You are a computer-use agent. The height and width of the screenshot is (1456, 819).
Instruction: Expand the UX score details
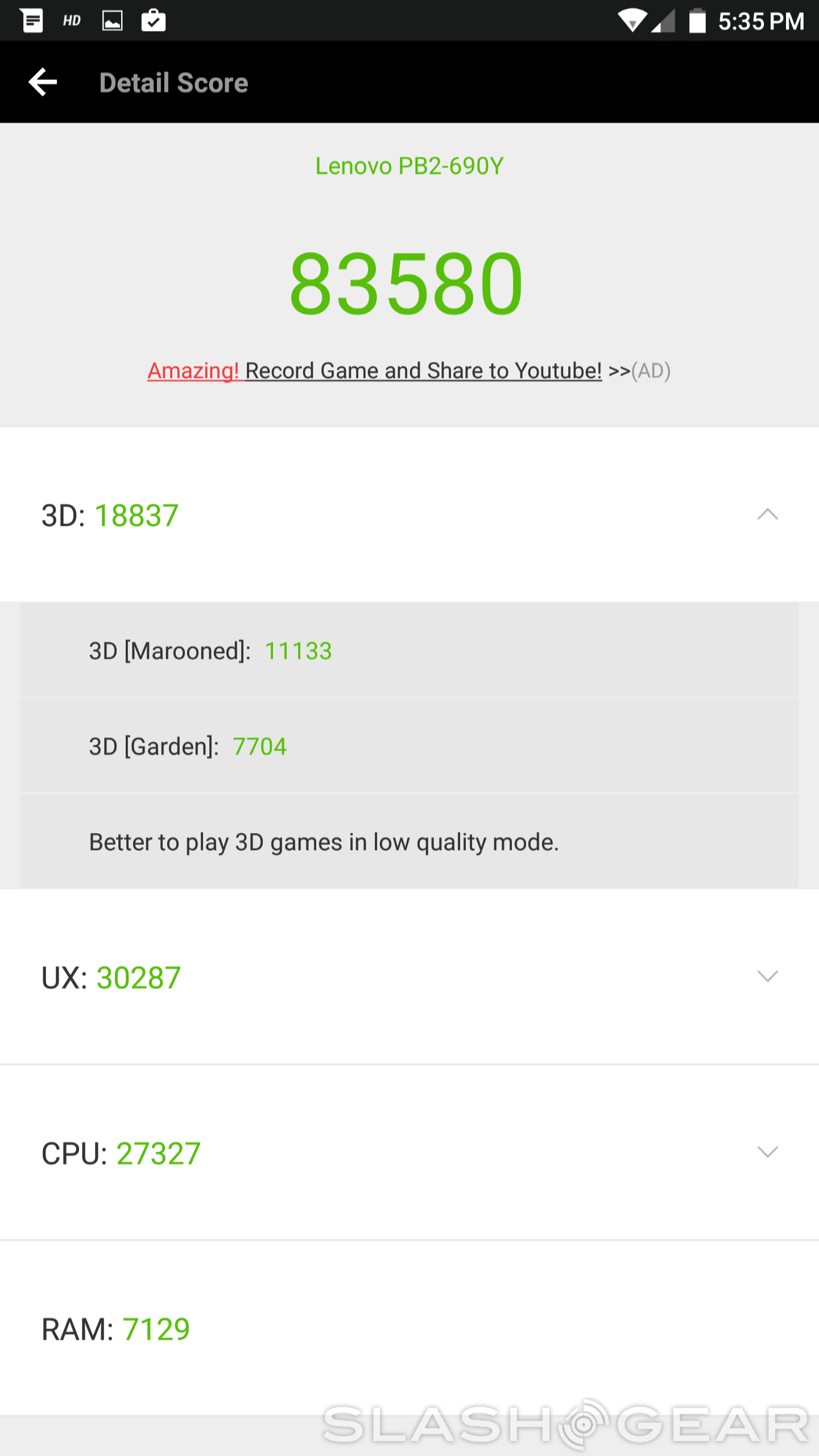tap(767, 977)
